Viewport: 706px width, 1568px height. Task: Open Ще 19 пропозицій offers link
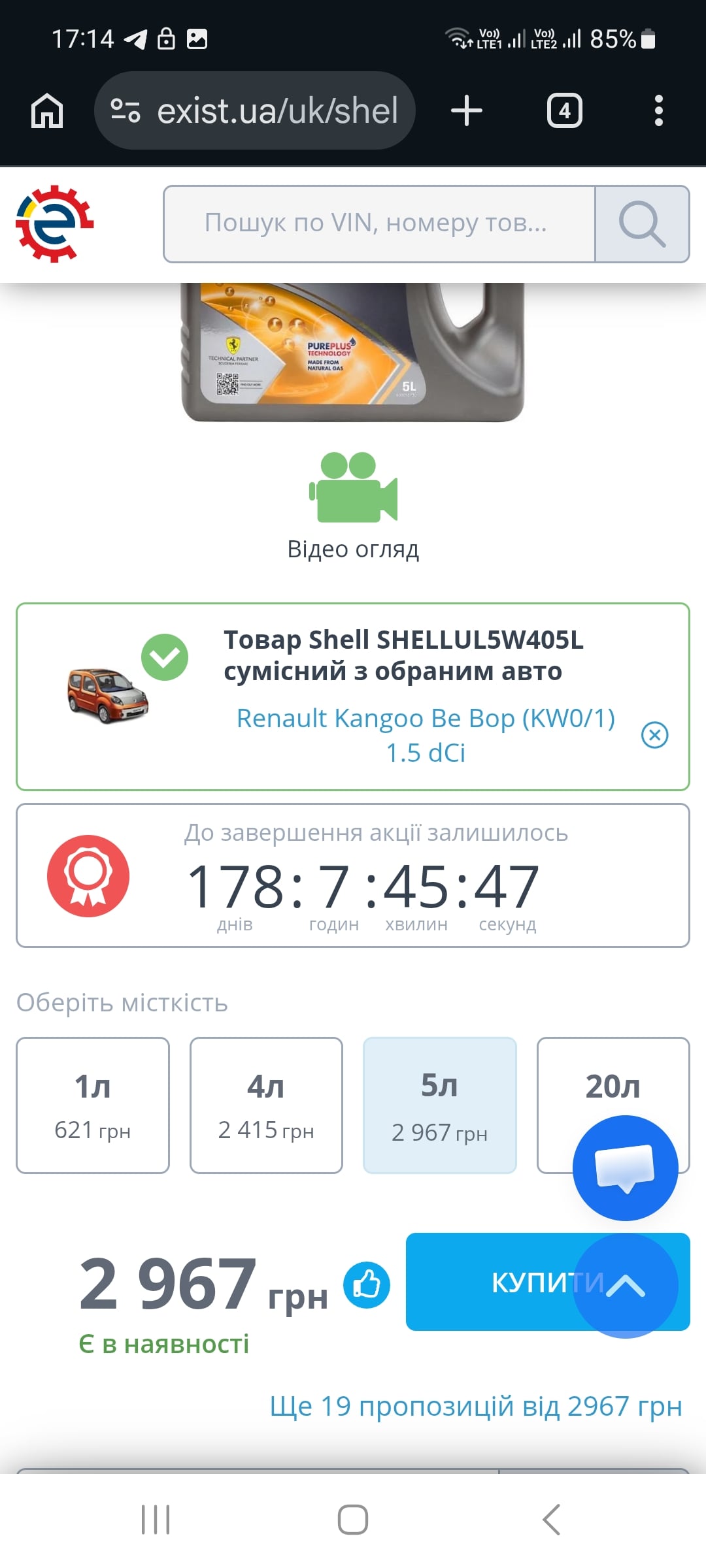click(x=476, y=1406)
